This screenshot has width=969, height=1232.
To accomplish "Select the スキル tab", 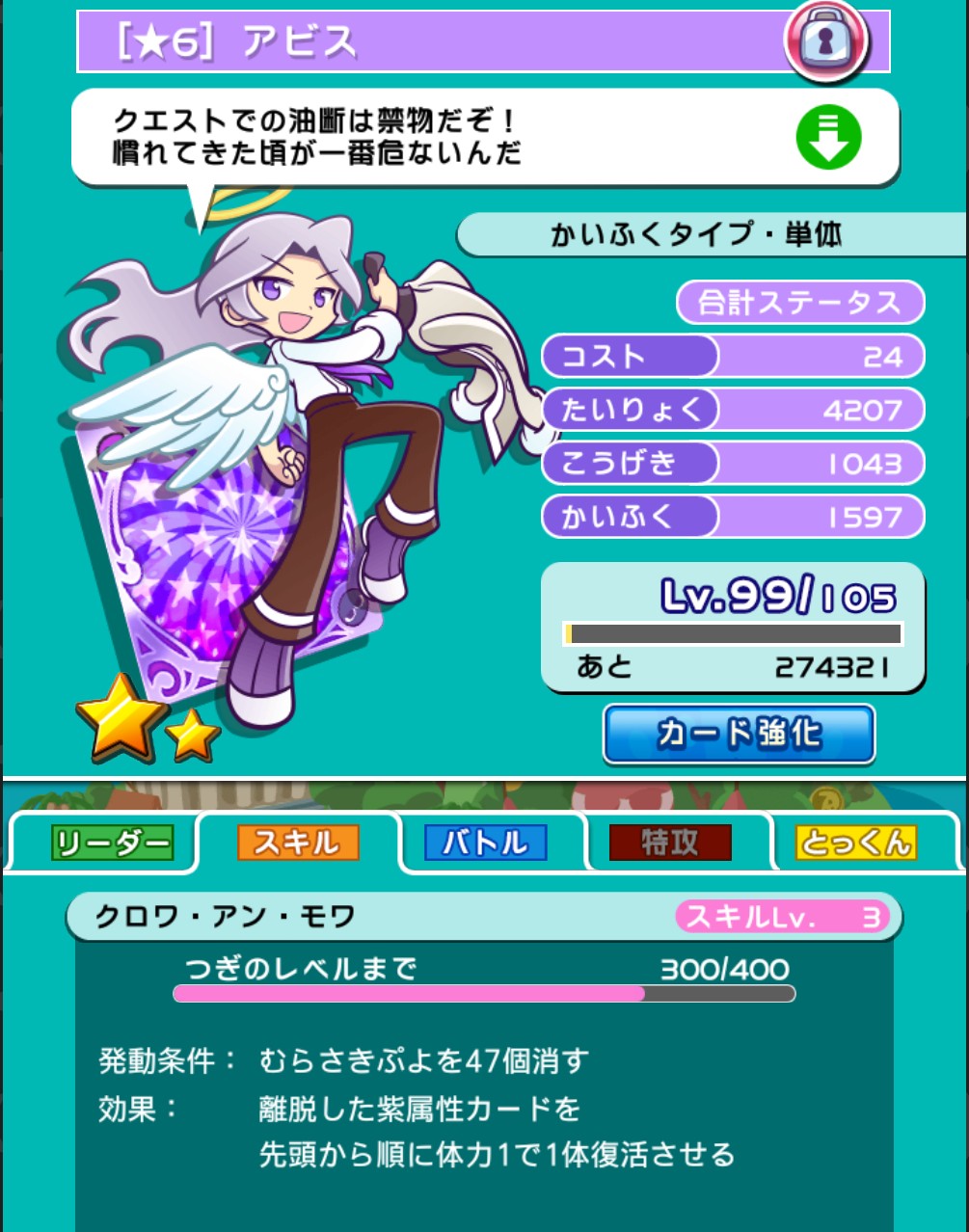I will point(298,844).
